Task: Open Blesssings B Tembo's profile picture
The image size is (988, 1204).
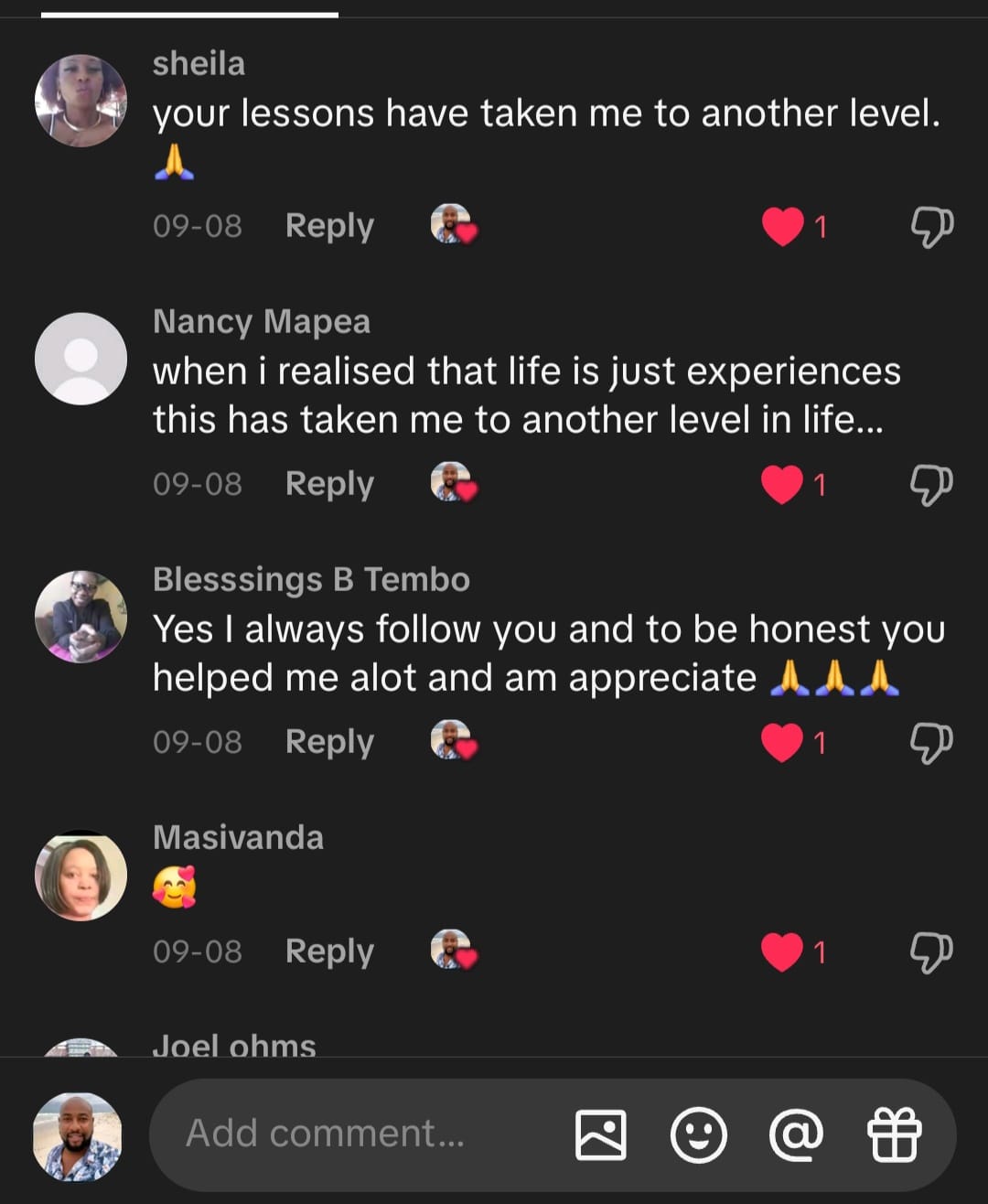Action: tap(81, 617)
